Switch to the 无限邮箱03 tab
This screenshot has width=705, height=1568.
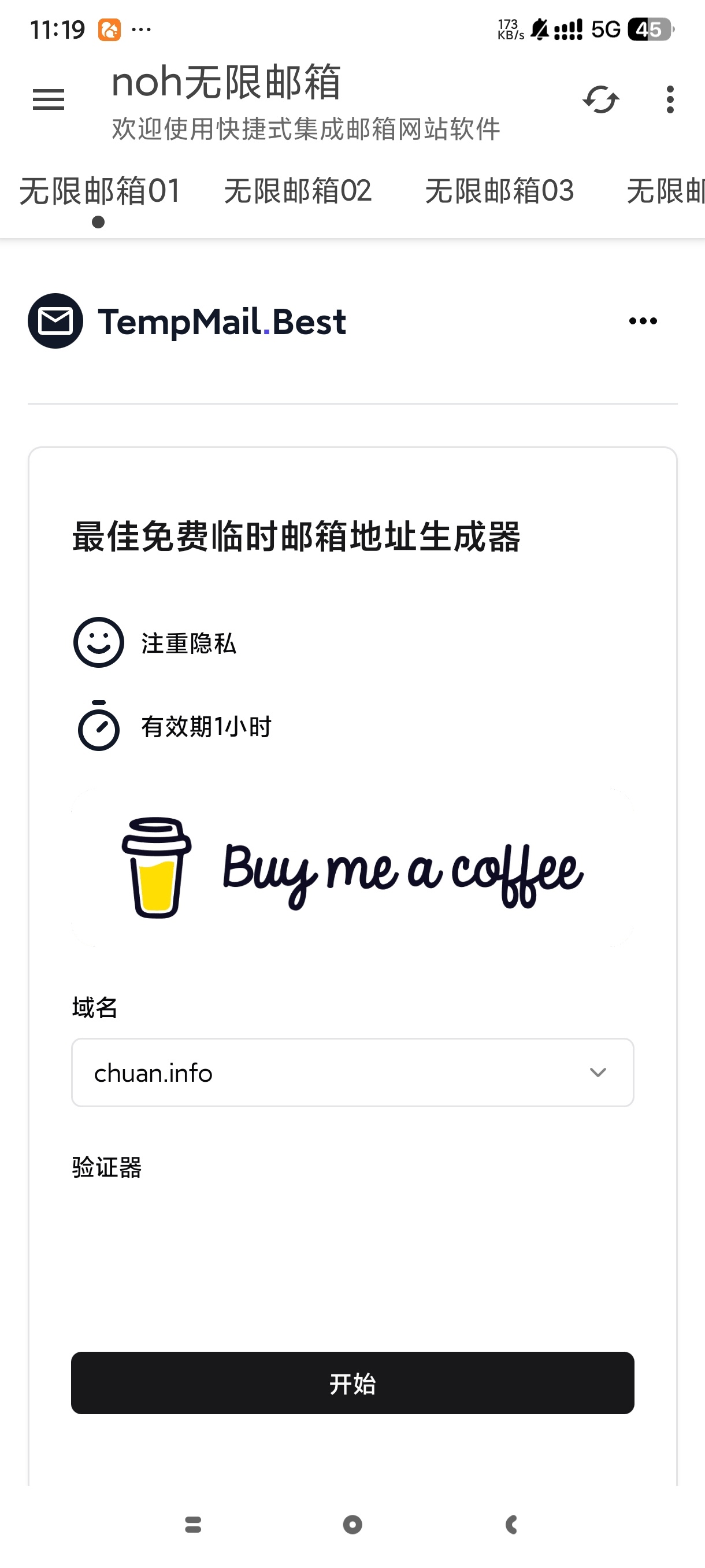[499, 191]
